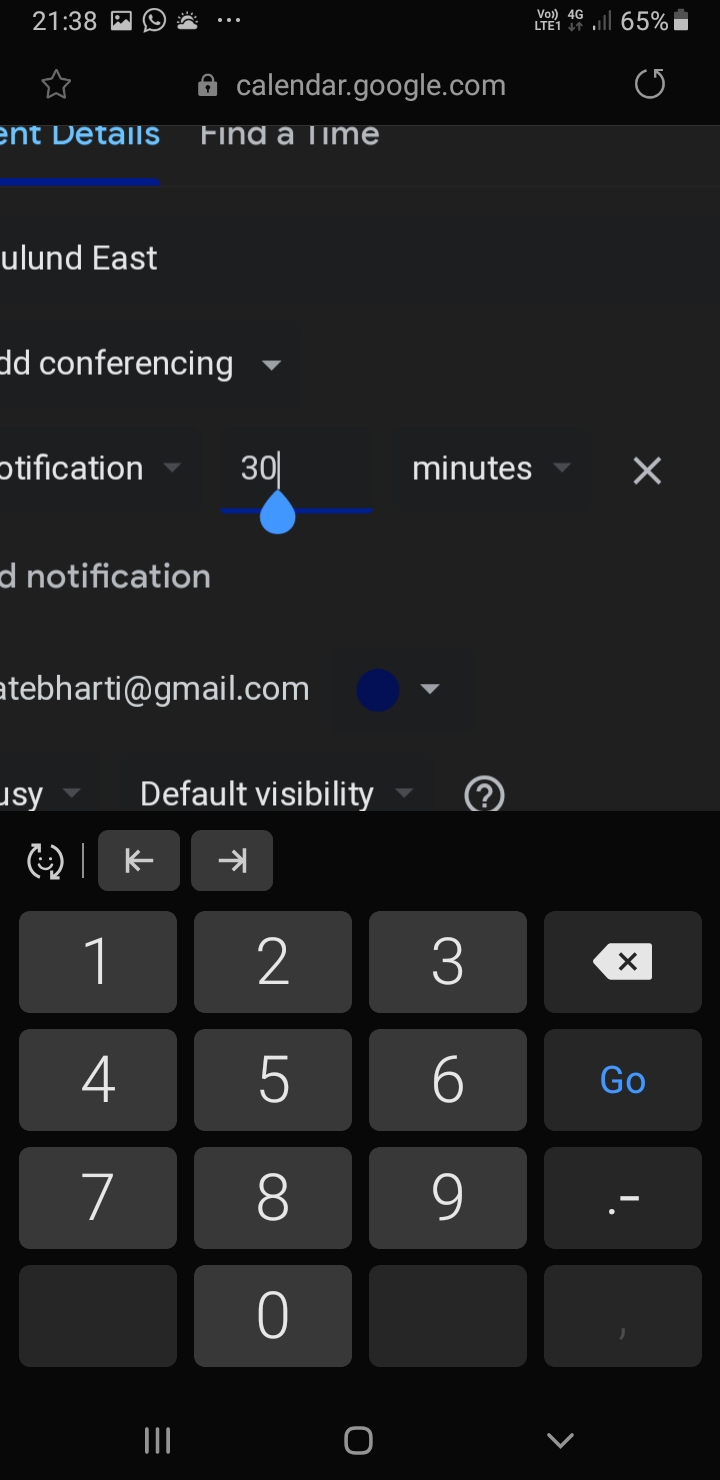720x1480 pixels.
Task: Open the keyboard emoji and sticker icon
Action: click(x=45, y=860)
